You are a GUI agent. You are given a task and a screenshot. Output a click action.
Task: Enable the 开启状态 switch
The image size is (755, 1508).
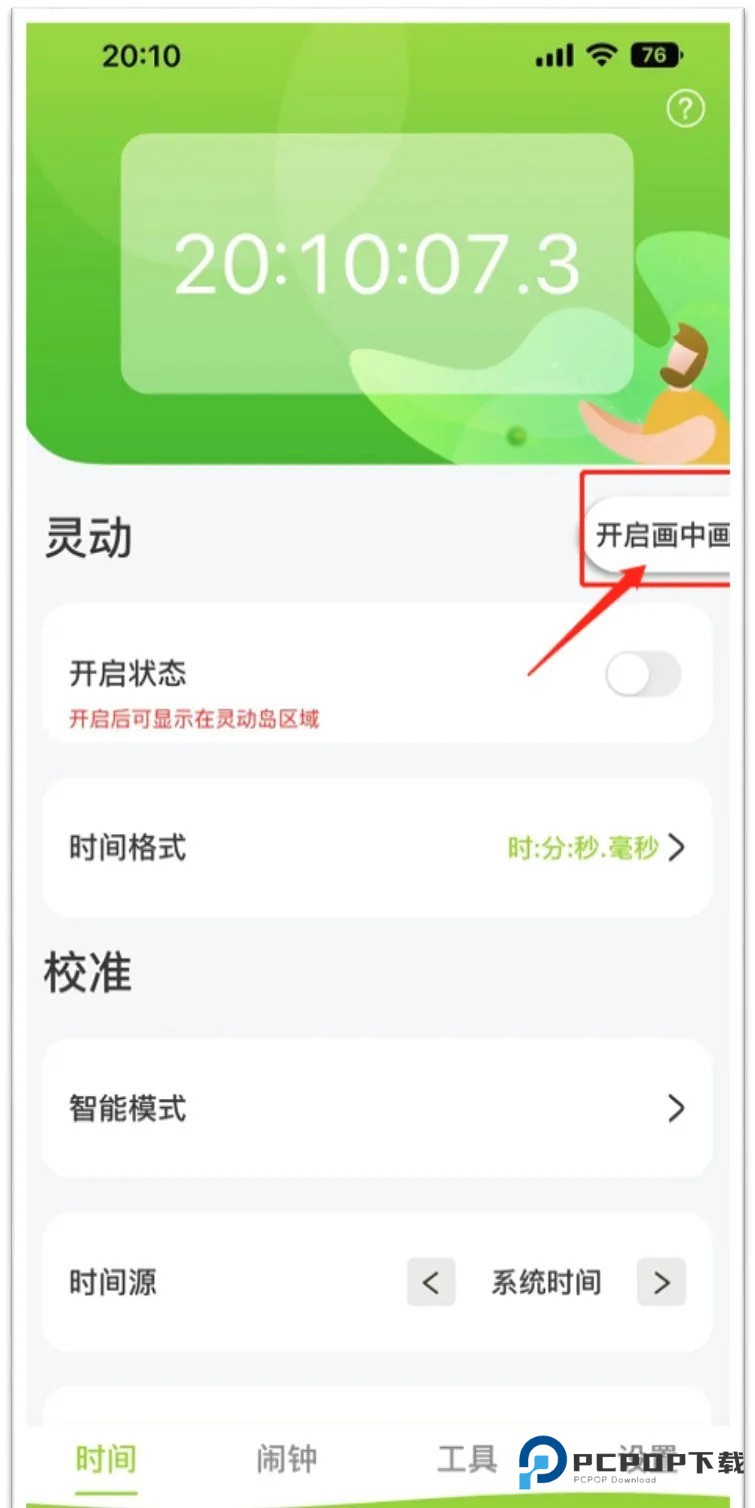pyautogui.click(x=641, y=675)
